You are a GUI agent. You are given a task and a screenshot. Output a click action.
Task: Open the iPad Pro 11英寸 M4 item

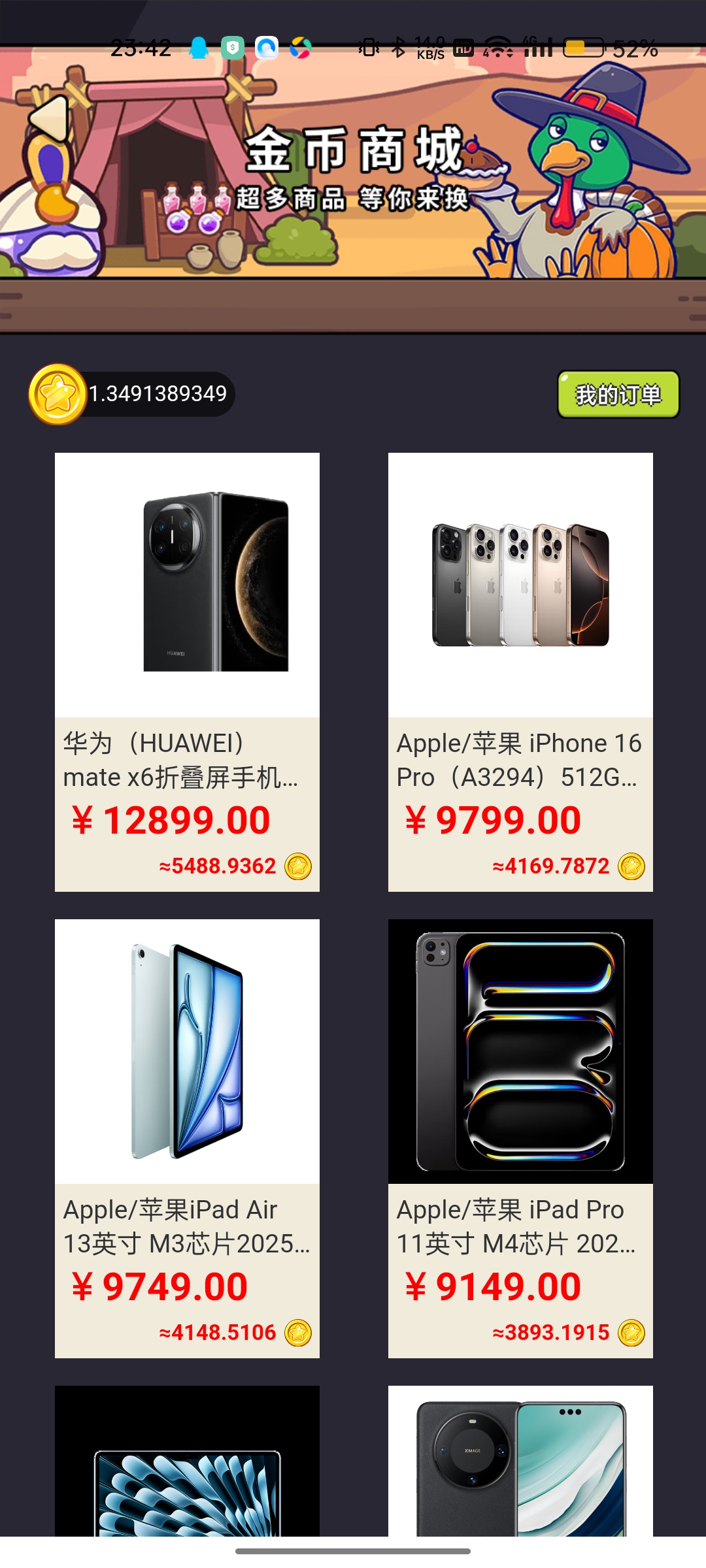click(520, 1137)
